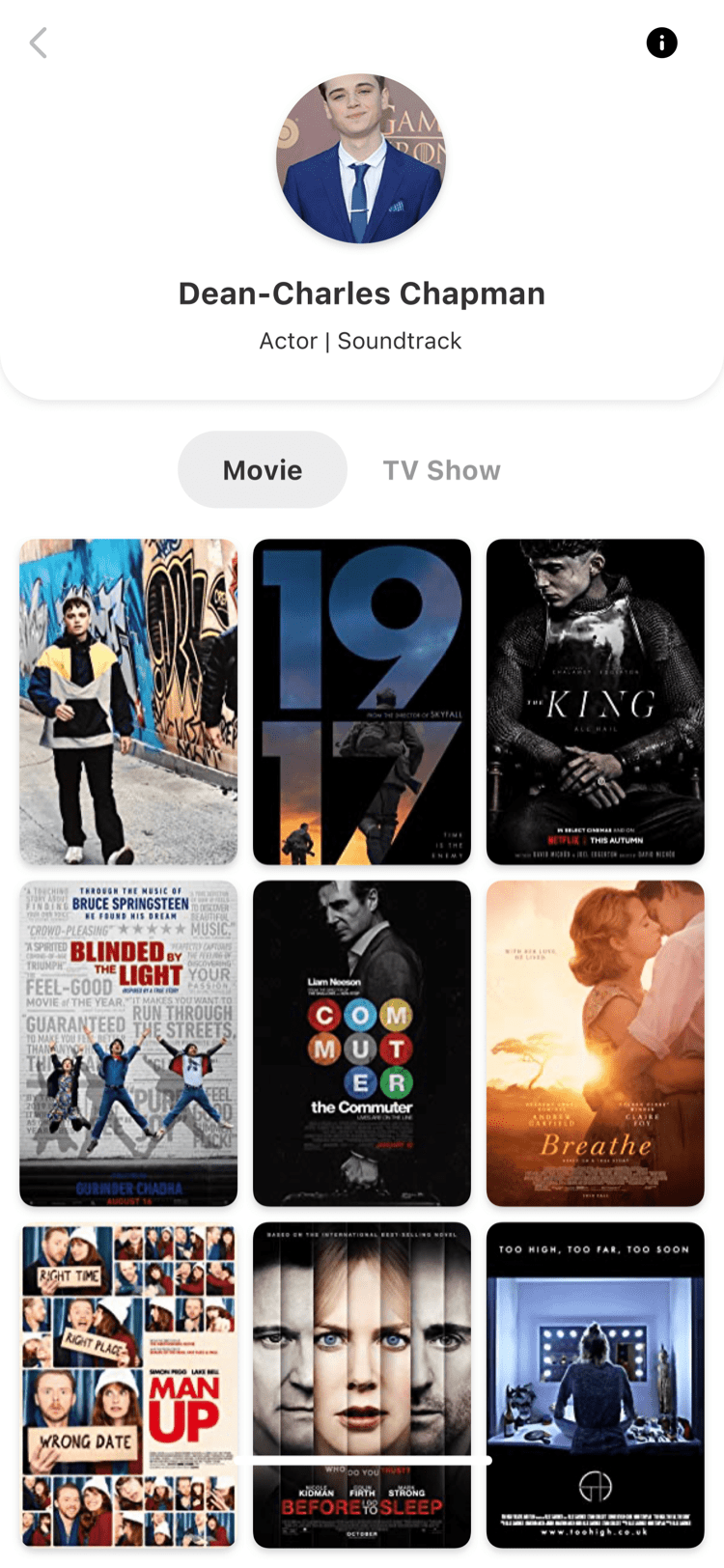This screenshot has width=724, height=1568.
Task: Open the Man Up movie poster
Action: click(128, 1385)
